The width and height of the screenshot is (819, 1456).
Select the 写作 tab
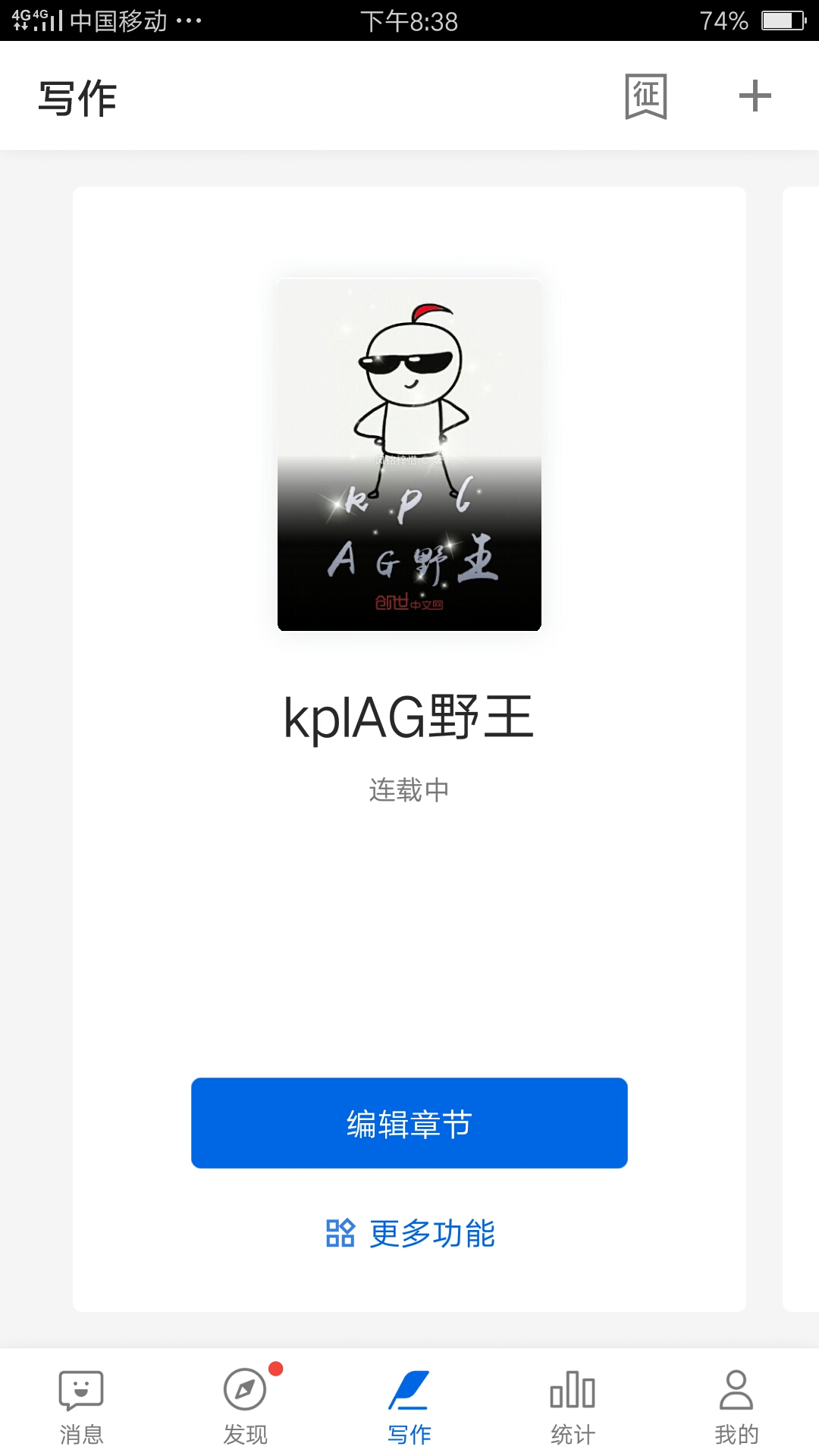point(409,1407)
